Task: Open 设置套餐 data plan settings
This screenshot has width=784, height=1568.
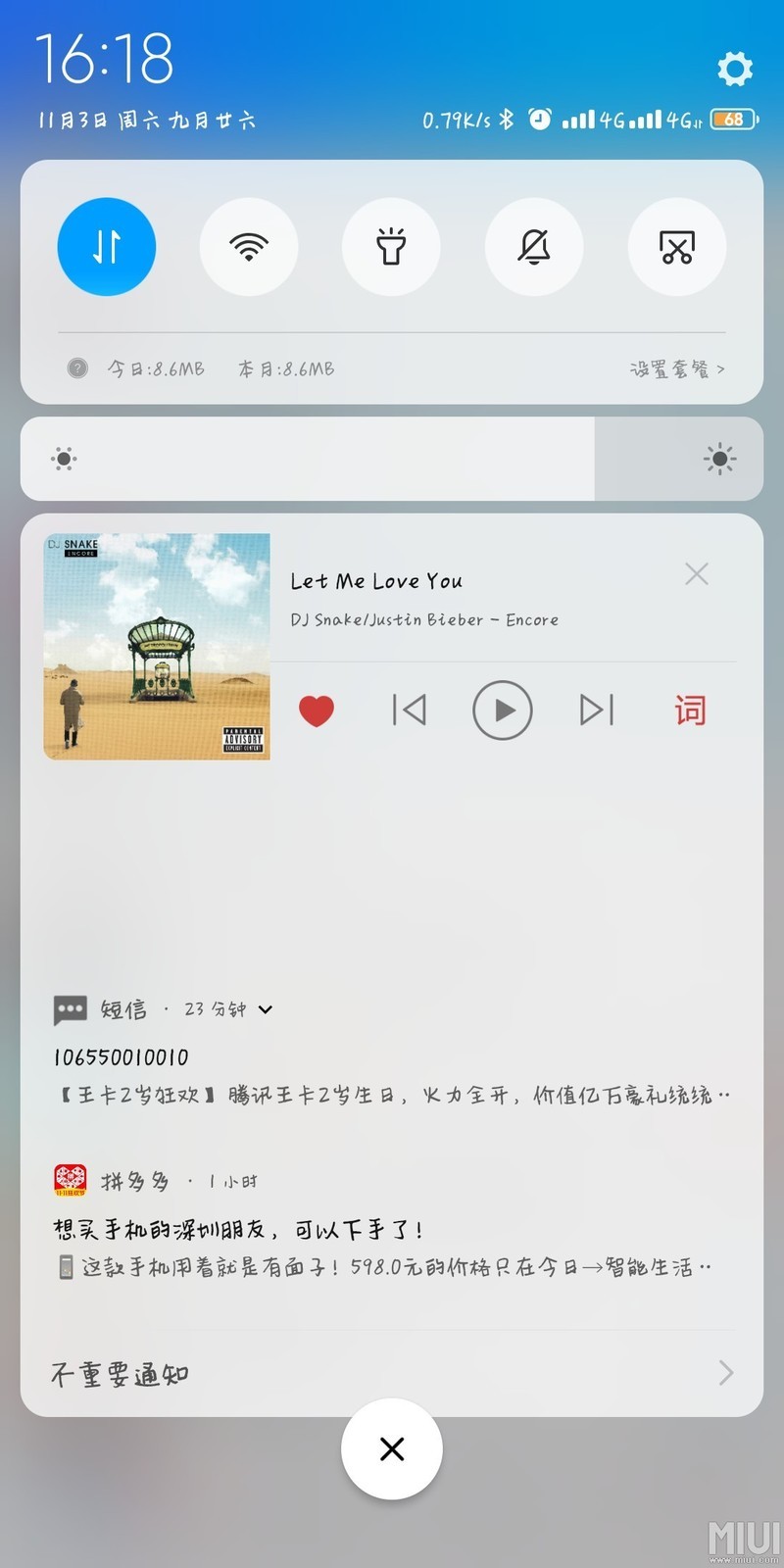Action: pyautogui.click(x=677, y=369)
